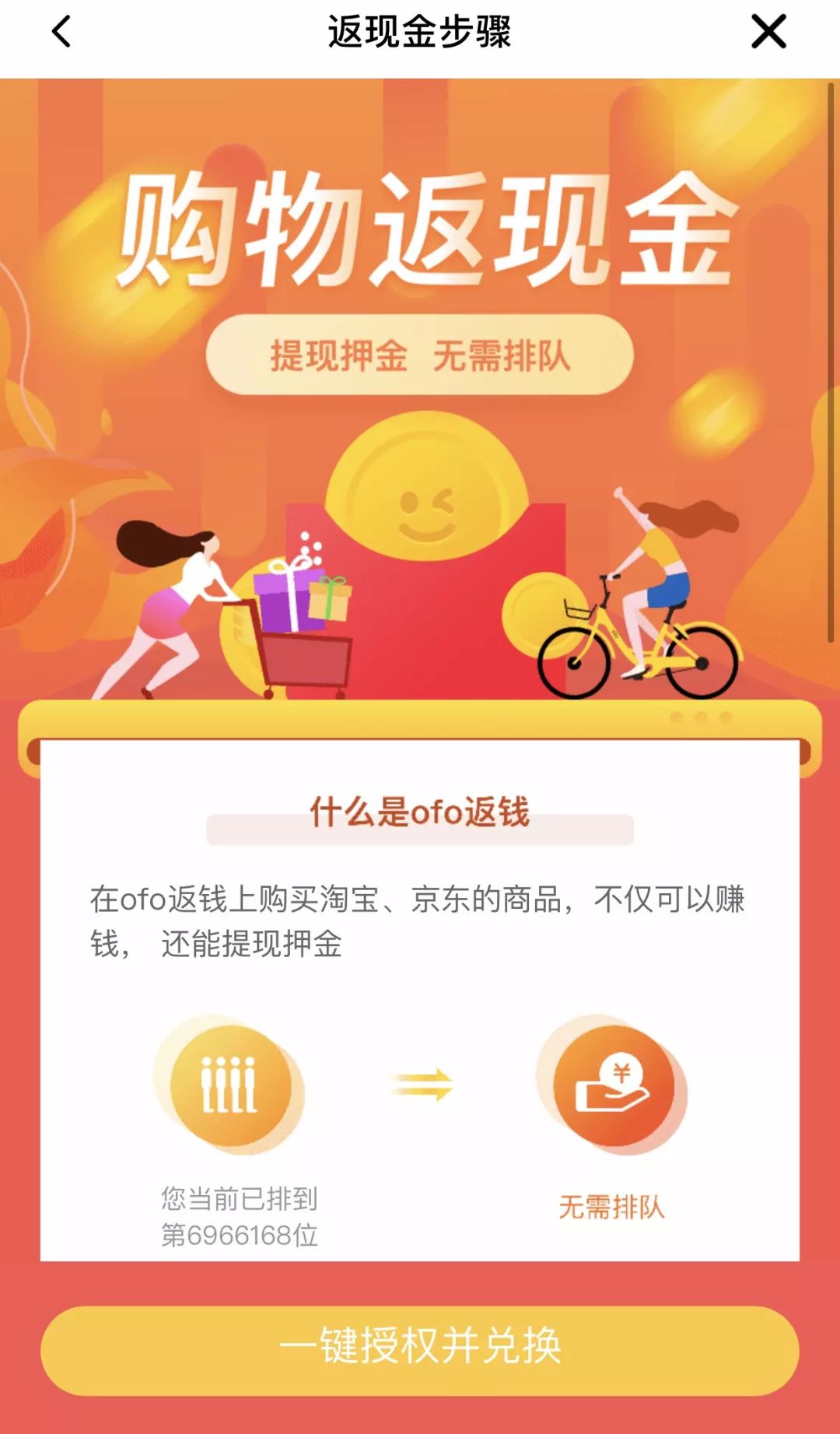Dismiss the page with the X button

click(x=770, y=33)
